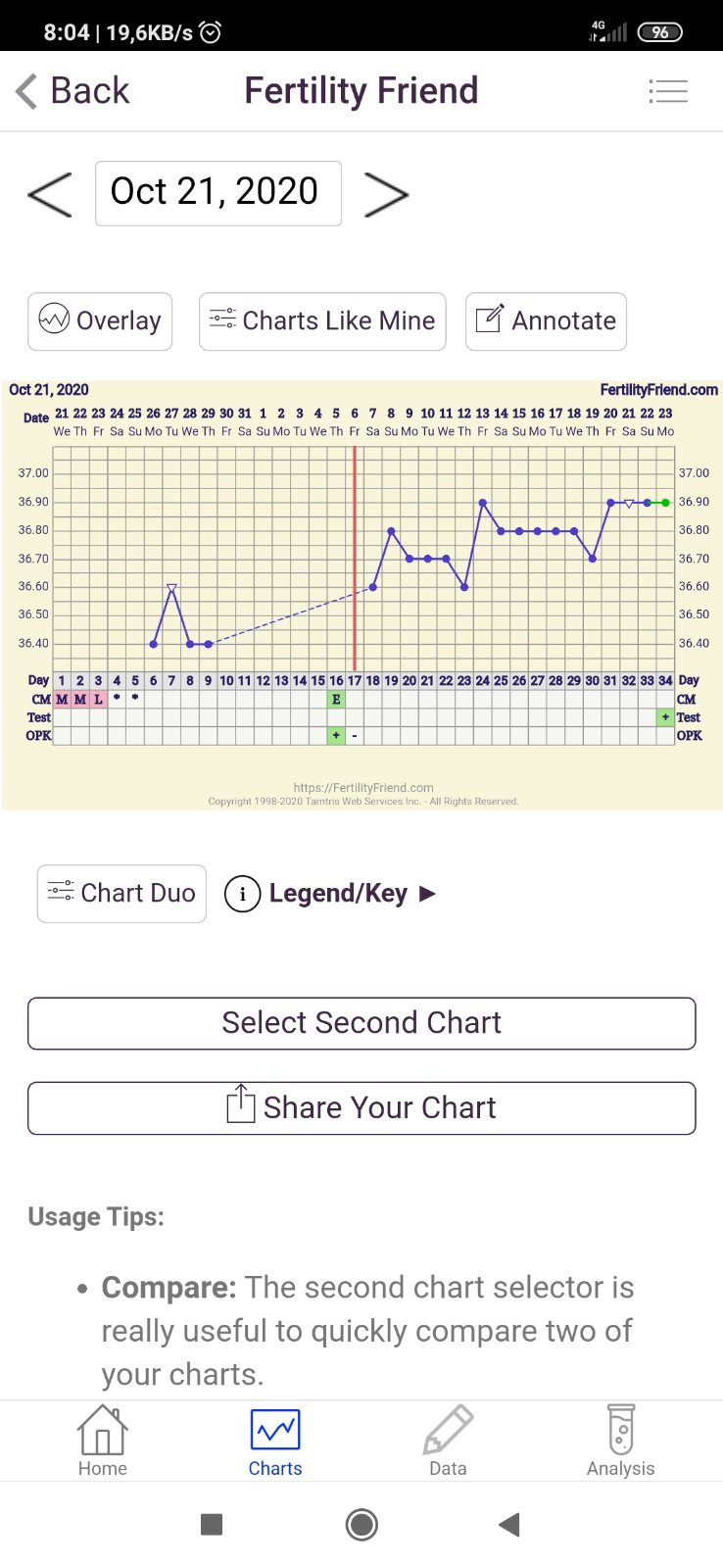Open the Oct 21, 2020 date picker
Image resolution: width=723 pixels, height=1568 pixels.
coord(217,193)
